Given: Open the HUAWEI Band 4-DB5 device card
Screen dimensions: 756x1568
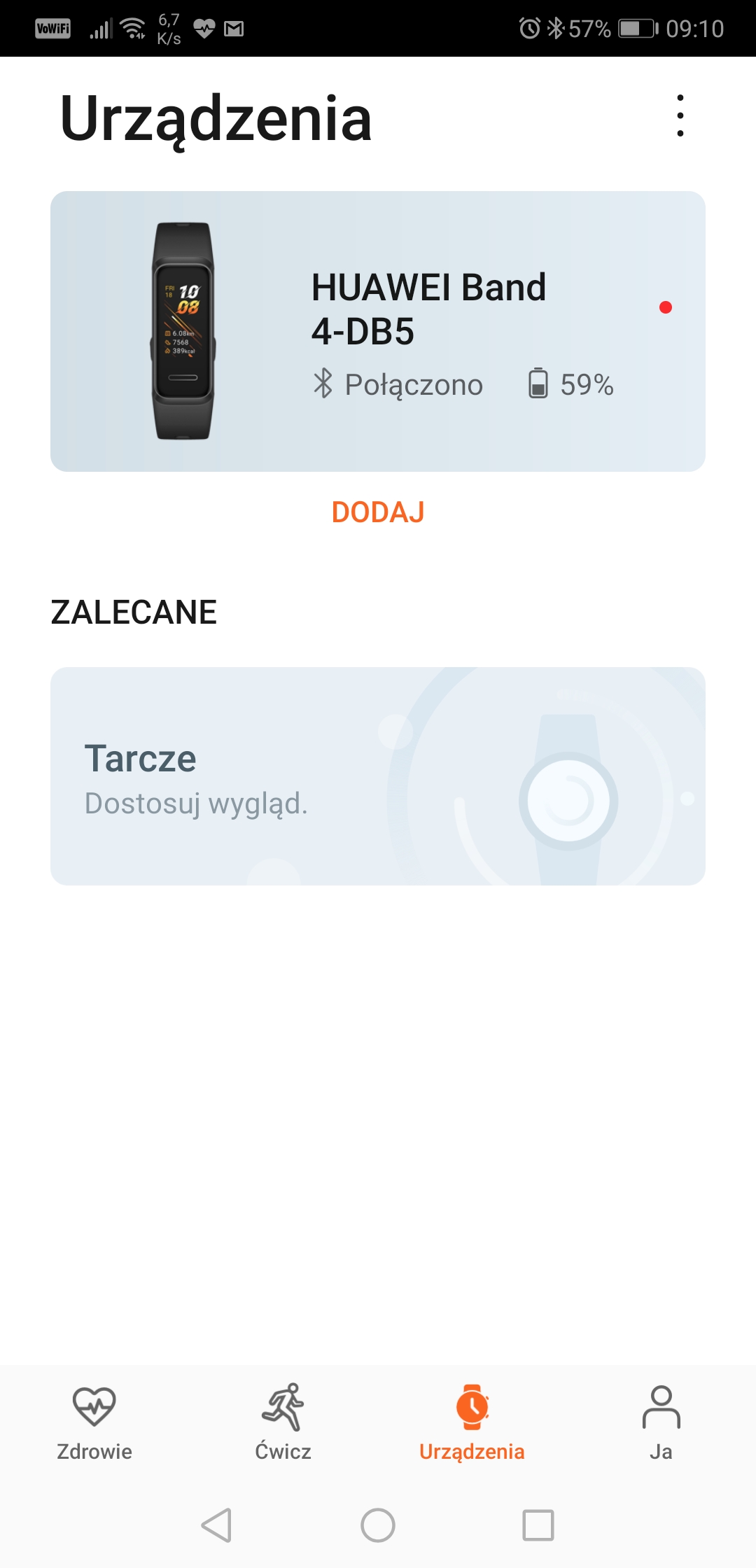Looking at the screenshot, I should (x=378, y=331).
